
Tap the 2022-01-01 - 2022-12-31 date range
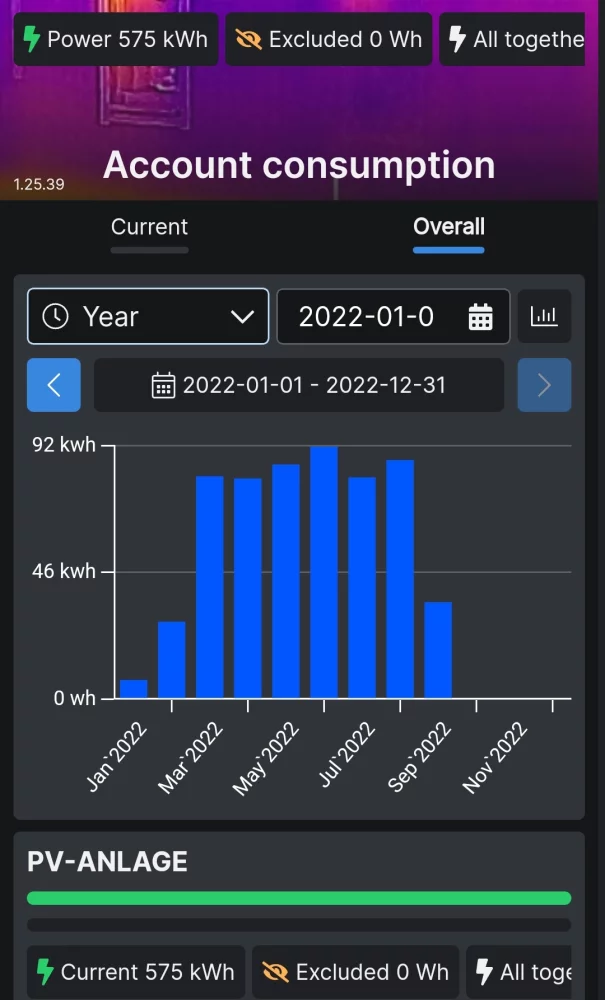point(299,385)
